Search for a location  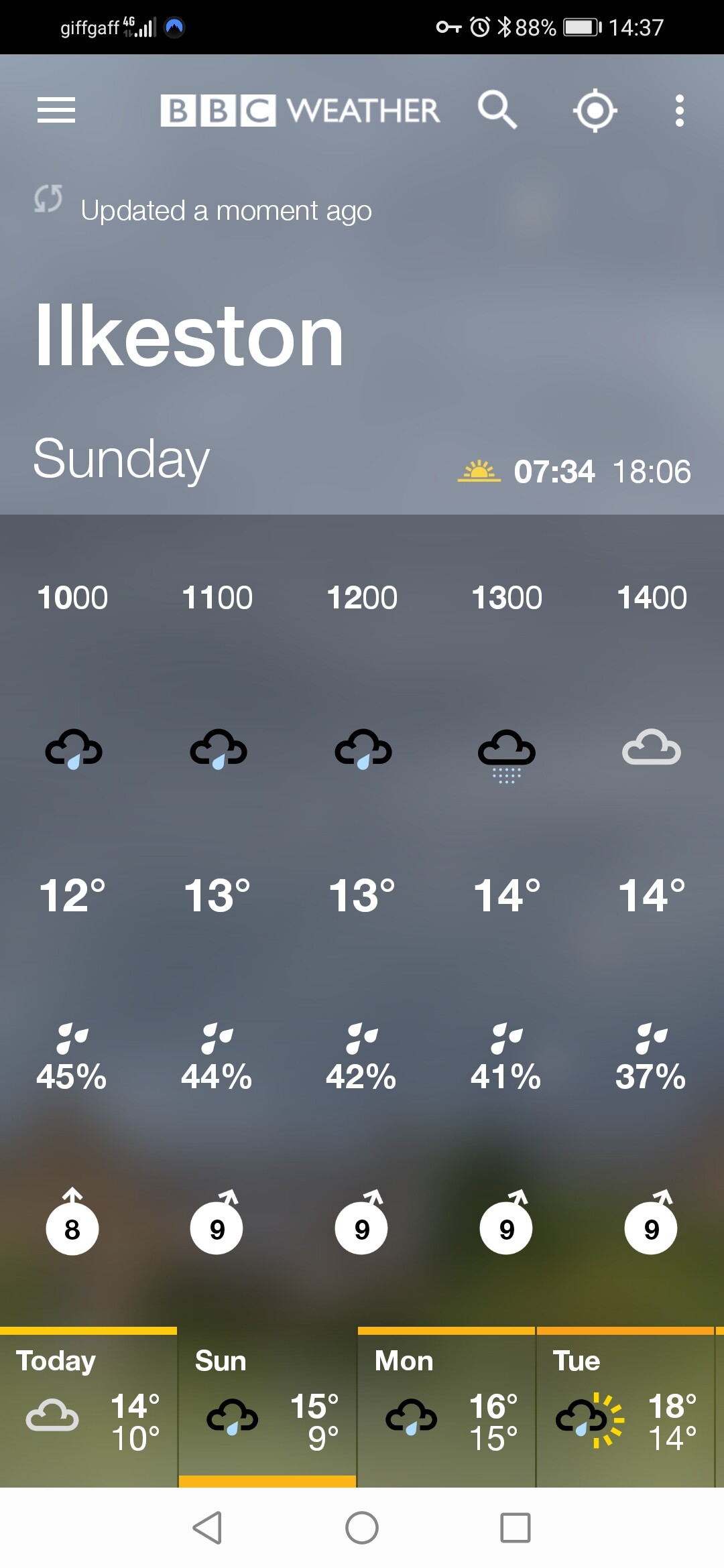[497, 110]
